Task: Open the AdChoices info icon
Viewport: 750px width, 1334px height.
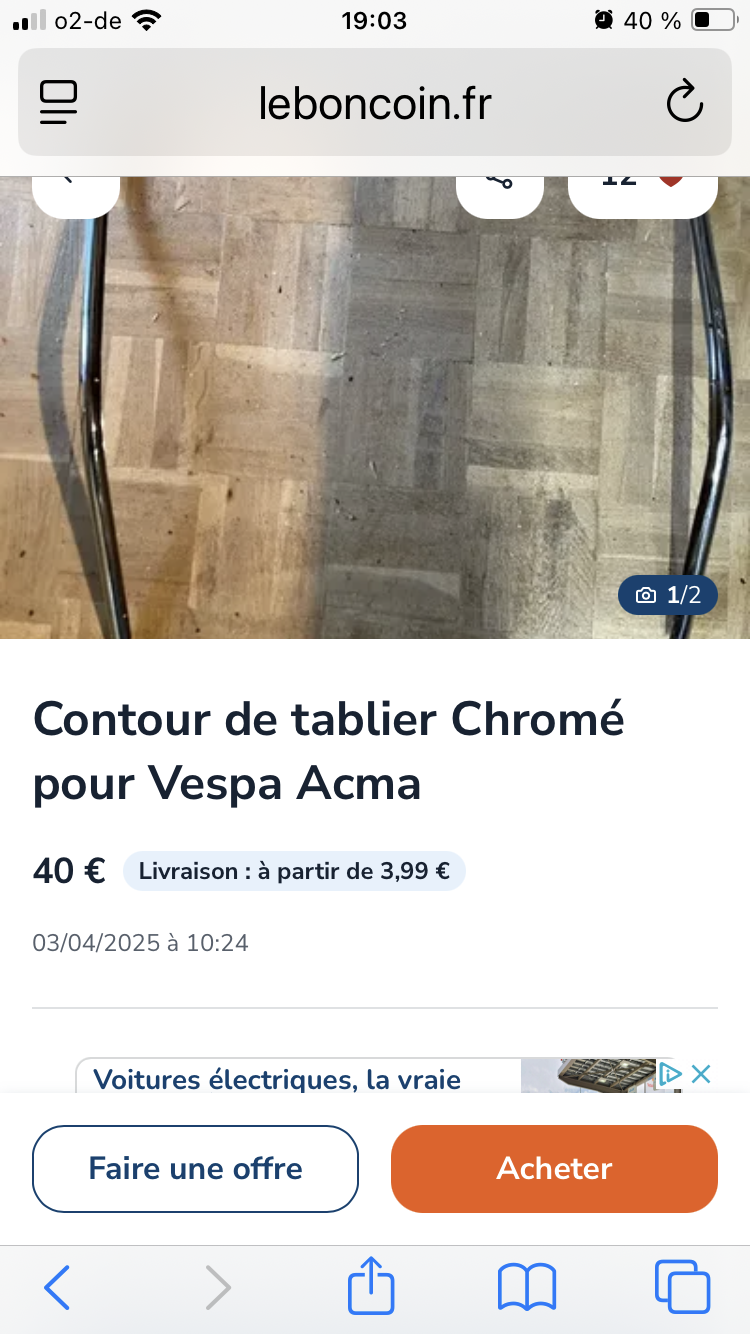Action: [x=670, y=1074]
